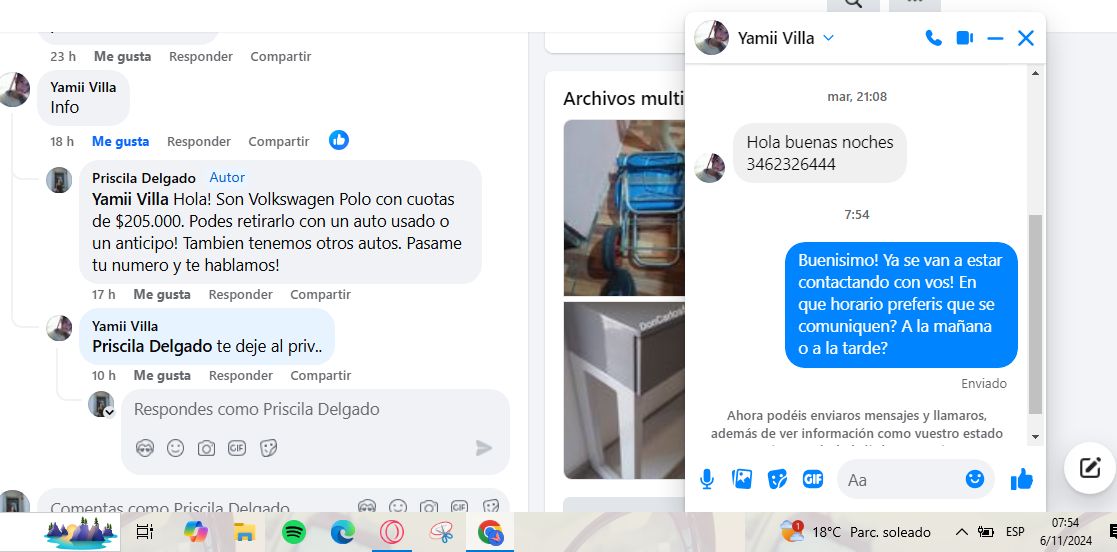
Task: Start a video call with Yamii Villa
Action: pyautogui.click(x=964, y=38)
